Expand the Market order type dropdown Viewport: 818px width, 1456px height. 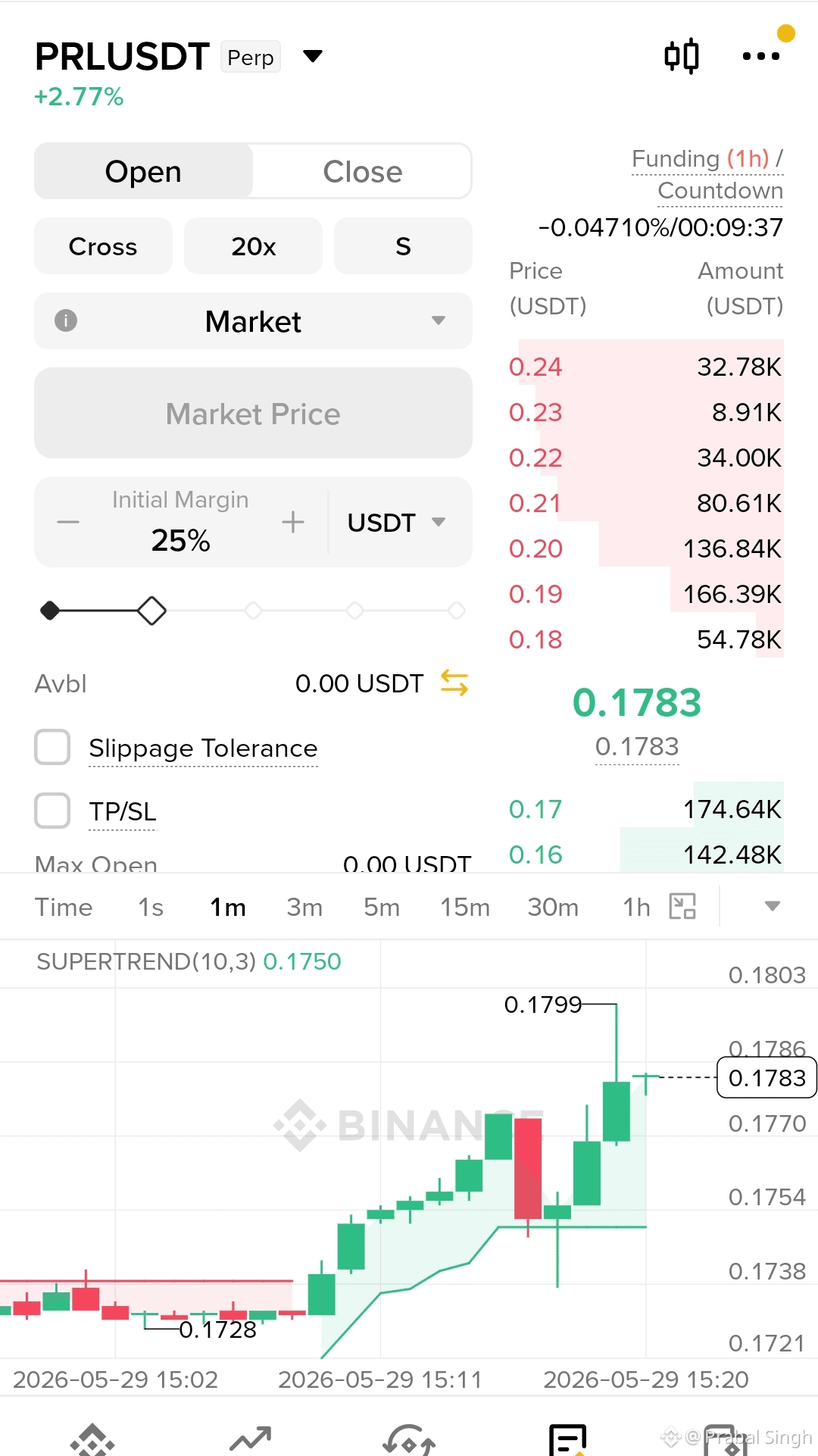point(253,321)
